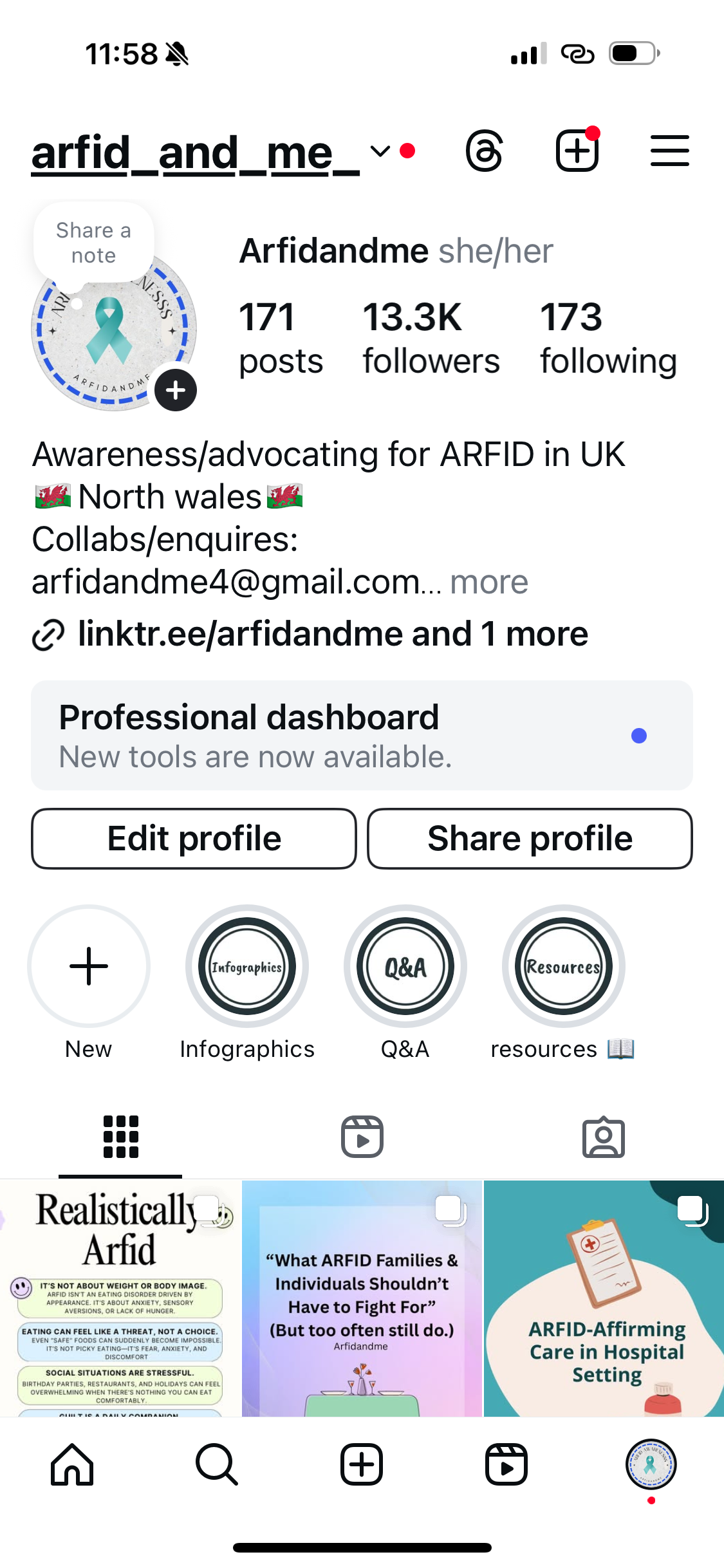The height and width of the screenshot is (1568, 724).
Task: Open the Threads icon in header
Action: [484, 152]
